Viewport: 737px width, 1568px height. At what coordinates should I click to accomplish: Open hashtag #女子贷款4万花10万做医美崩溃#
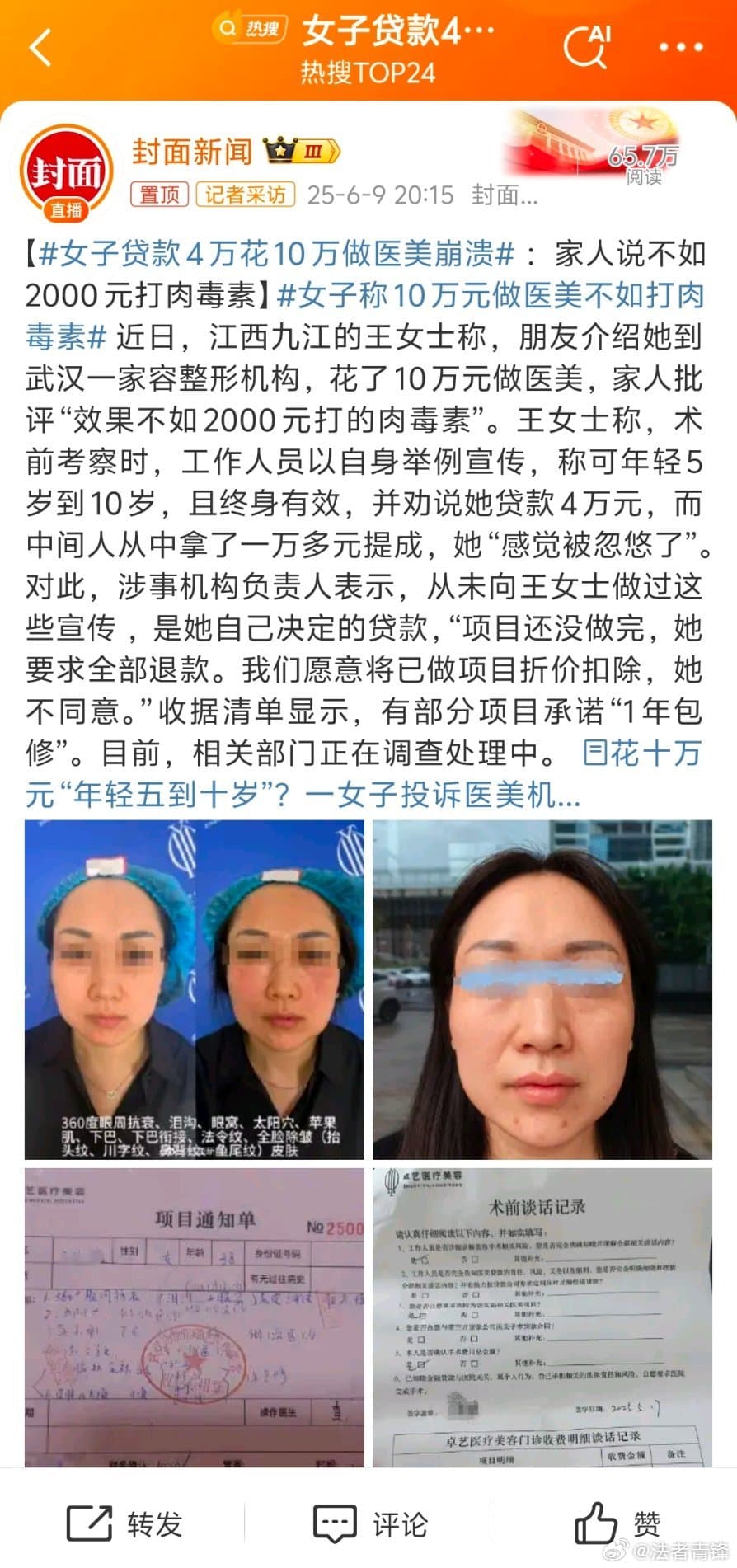(277, 254)
